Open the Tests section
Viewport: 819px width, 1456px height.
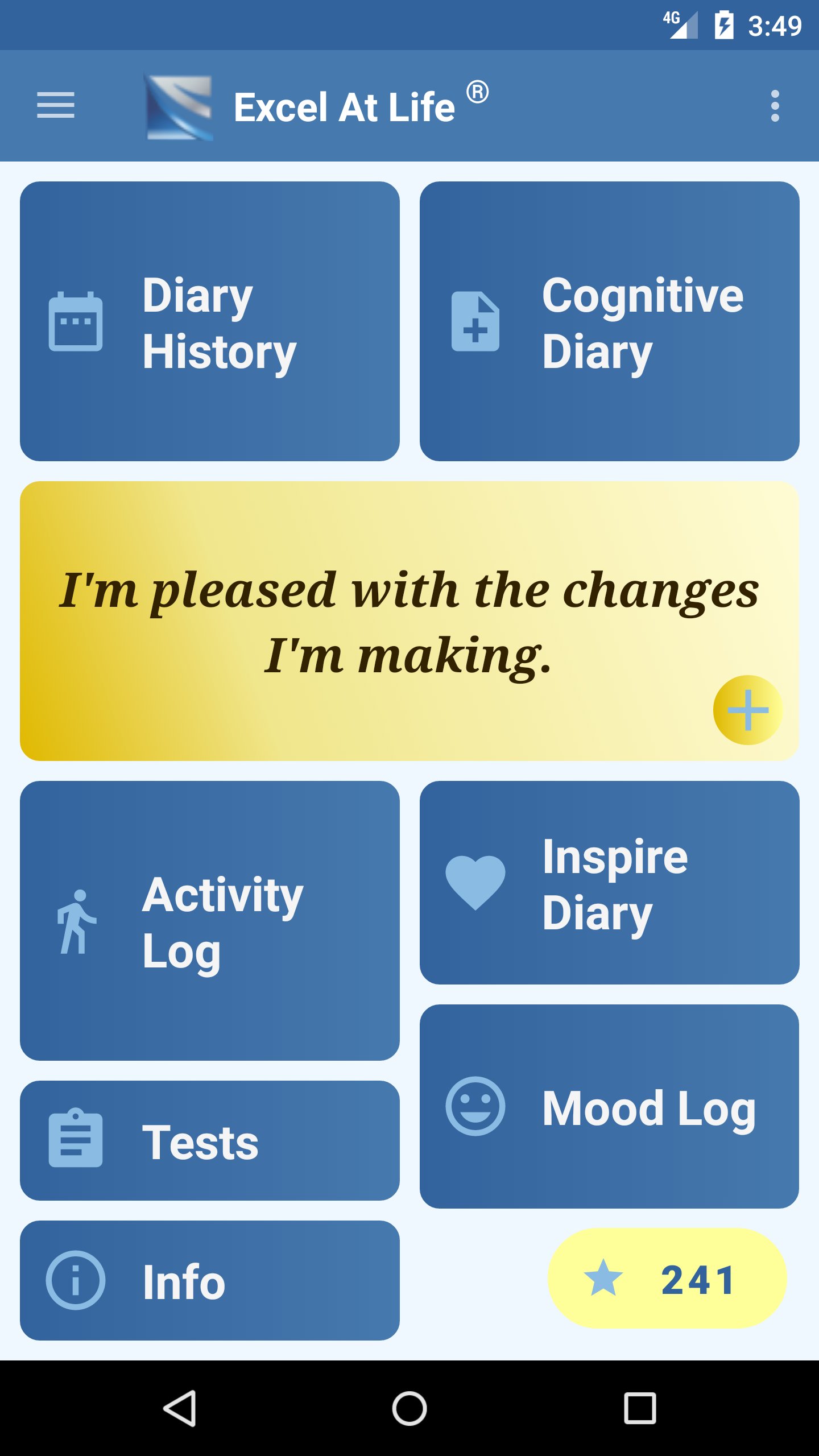(x=209, y=1141)
